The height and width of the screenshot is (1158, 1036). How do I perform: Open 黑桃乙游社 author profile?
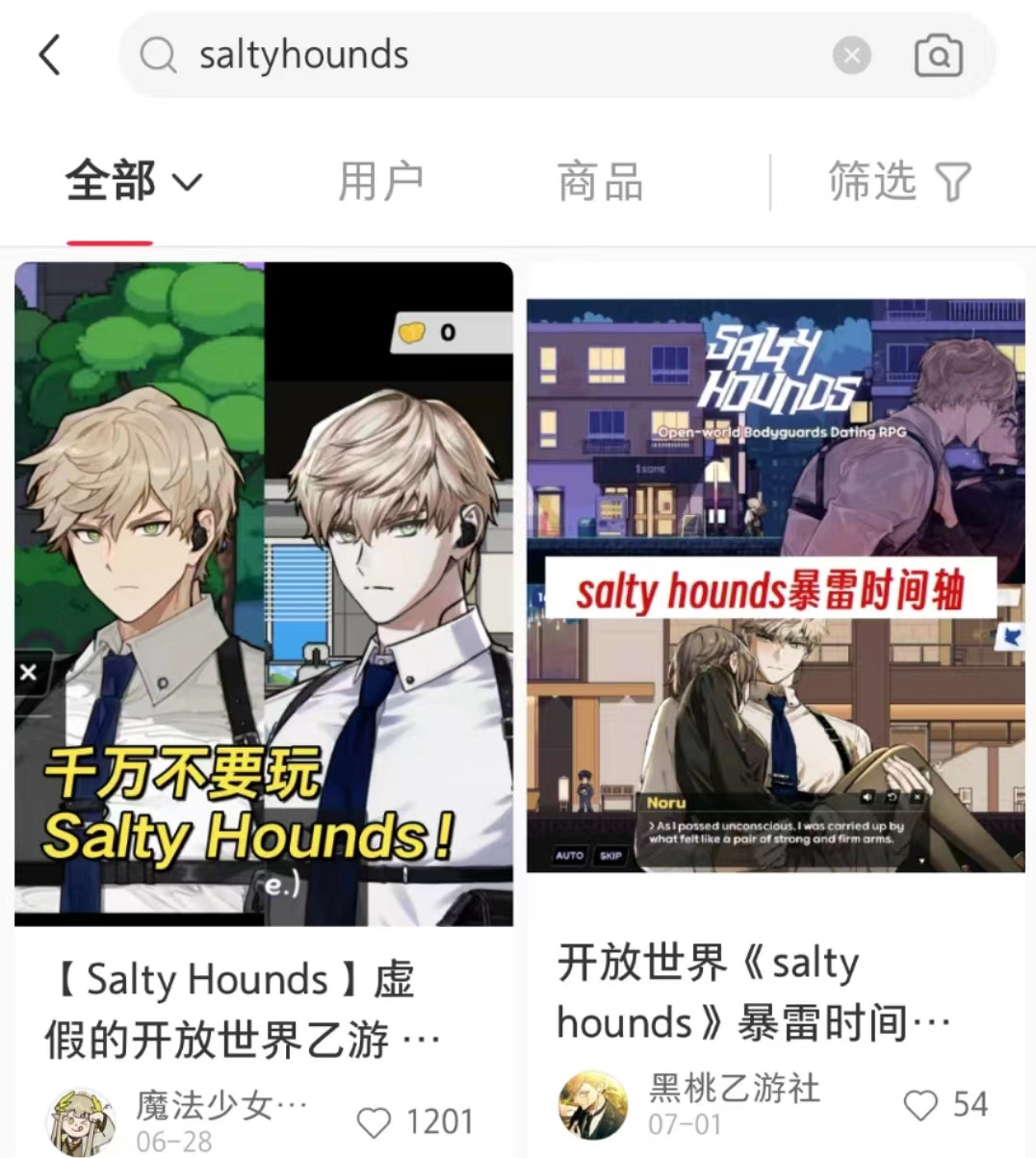tap(592, 1104)
